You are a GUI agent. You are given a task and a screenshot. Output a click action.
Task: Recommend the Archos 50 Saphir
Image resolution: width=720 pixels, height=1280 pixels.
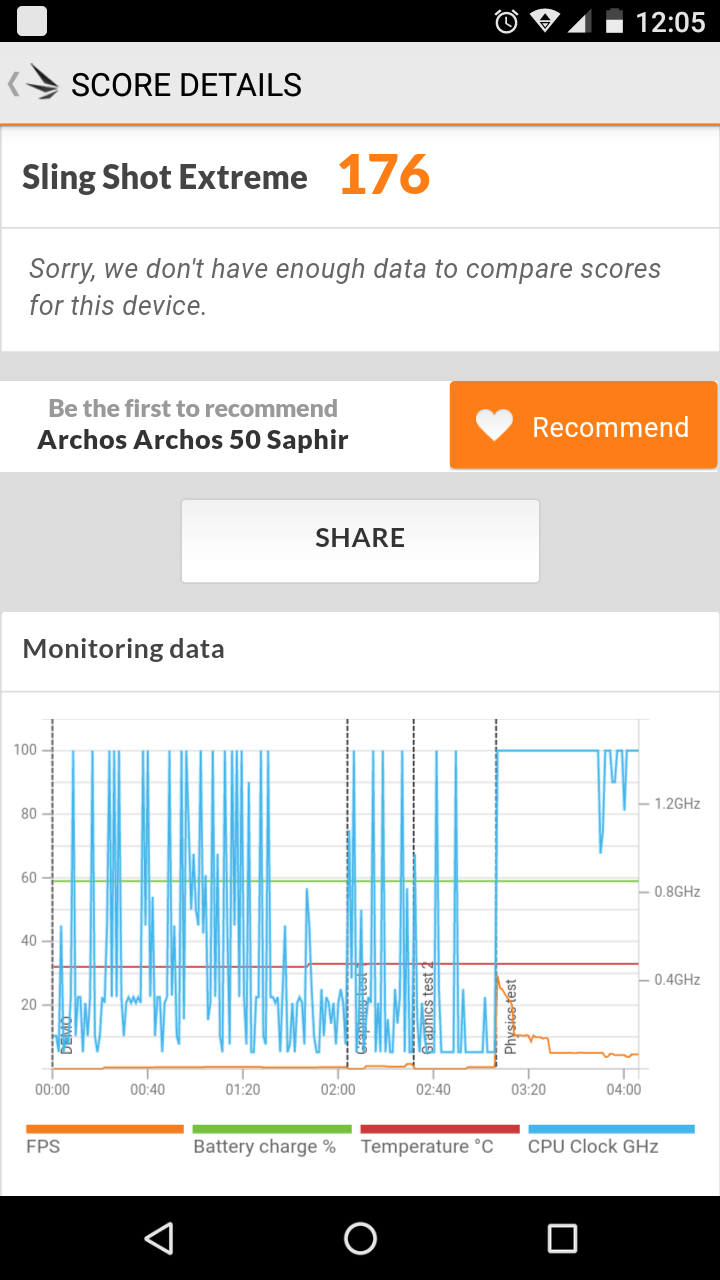[x=583, y=426]
